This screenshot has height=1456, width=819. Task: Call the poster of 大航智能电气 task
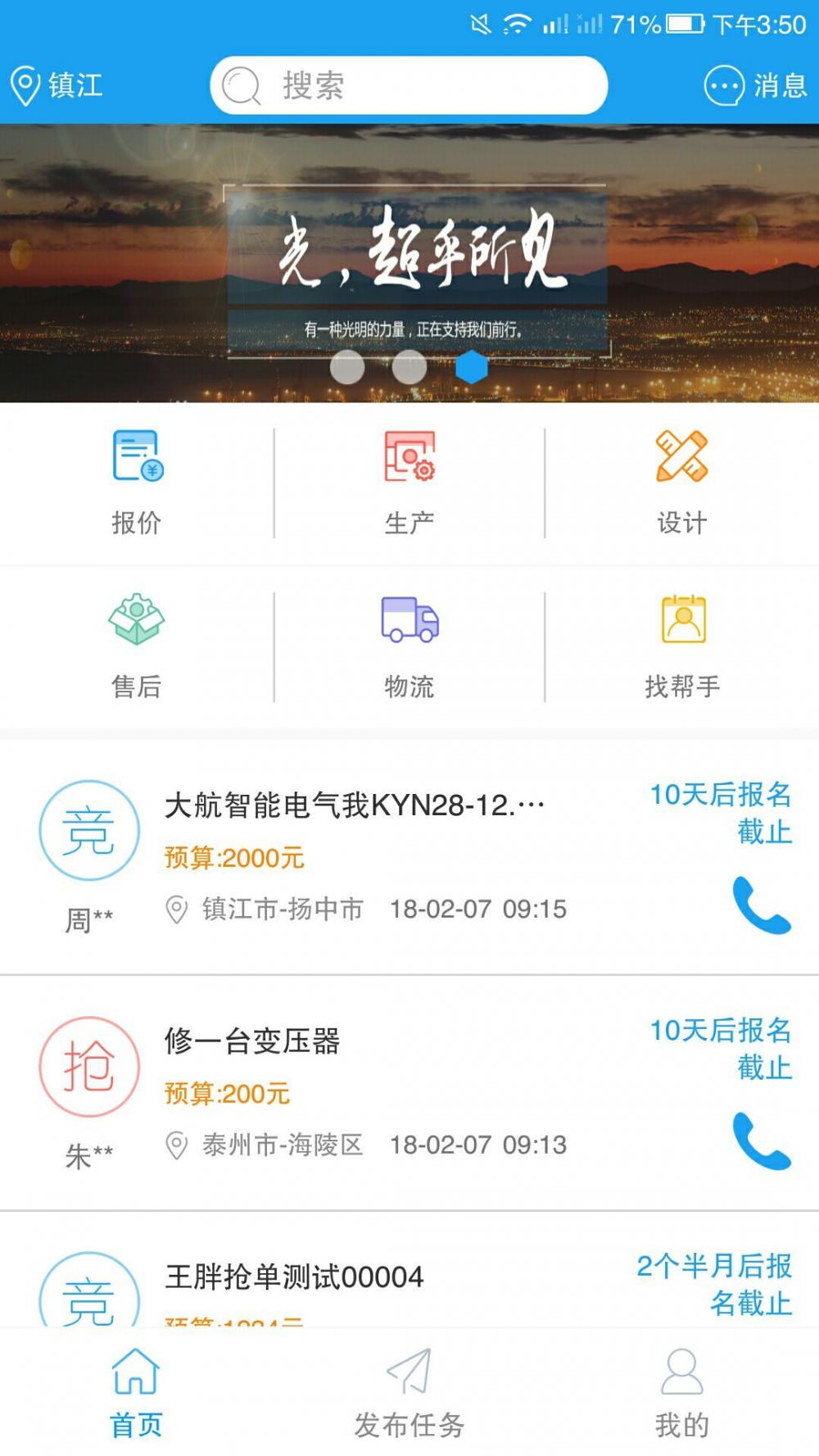pyautogui.click(x=762, y=905)
